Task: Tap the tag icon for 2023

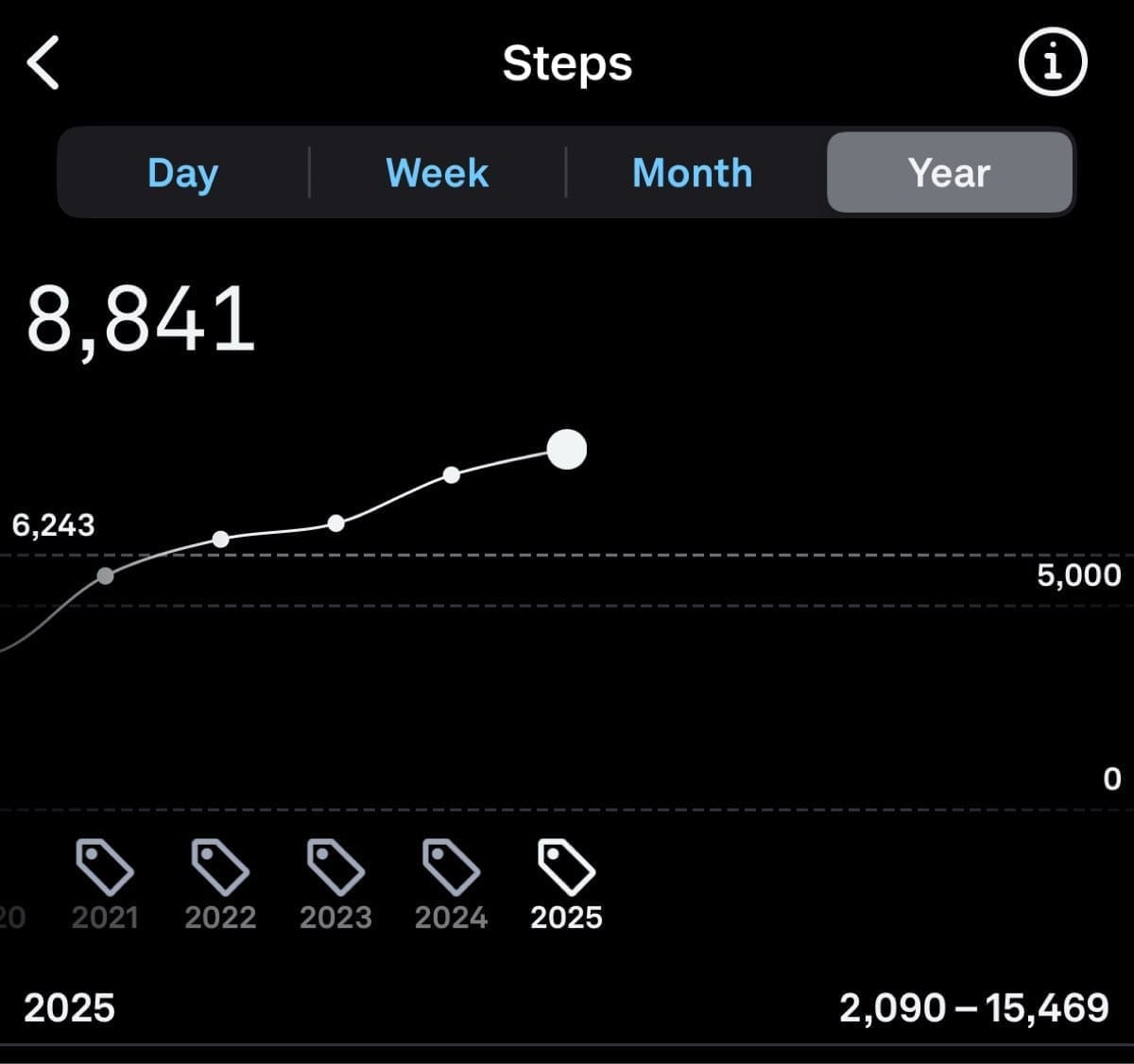Action: click(x=335, y=867)
